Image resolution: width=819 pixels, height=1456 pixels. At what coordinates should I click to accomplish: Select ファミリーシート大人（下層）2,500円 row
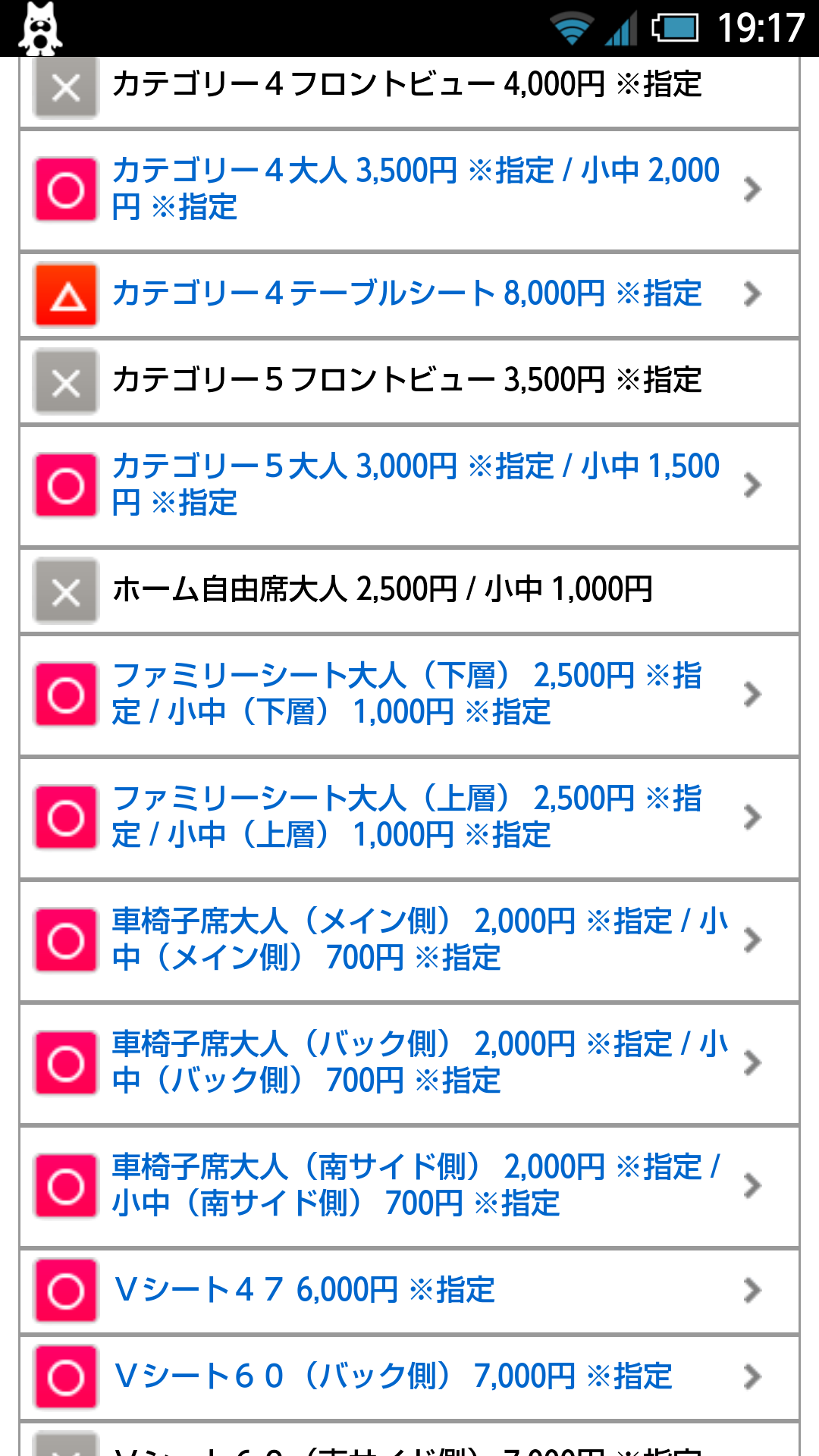coord(409,695)
